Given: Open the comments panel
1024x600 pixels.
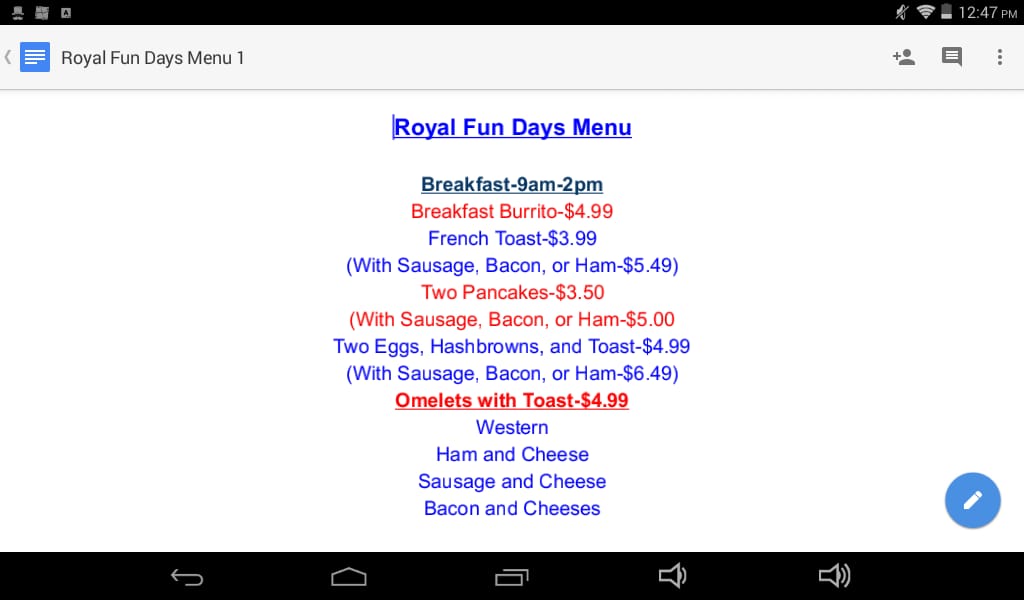Looking at the screenshot, I should [x=952, y=57].
